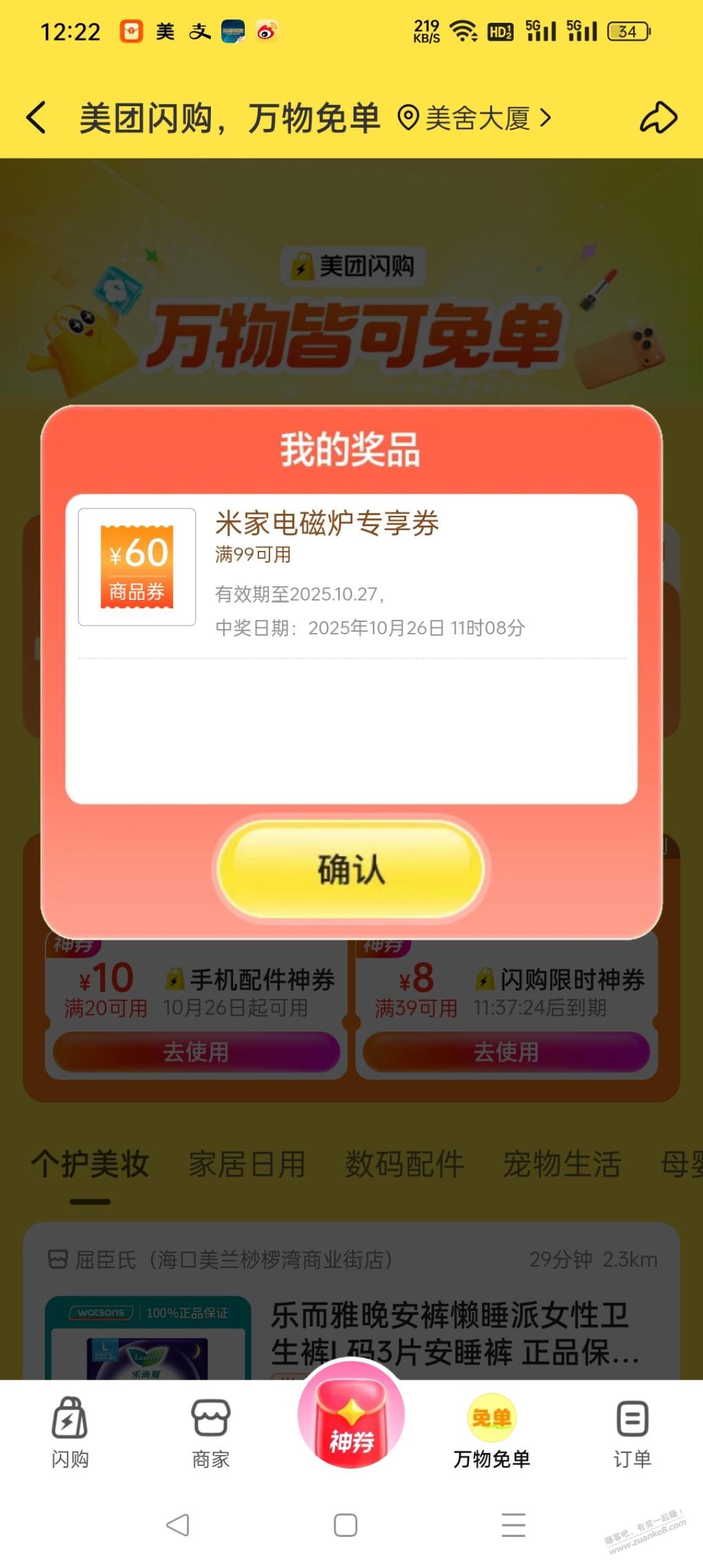Show the 宠物生活 category
Image resolution: width=703 pixels, height=1568 pixels.
[x=562, y=1165]
